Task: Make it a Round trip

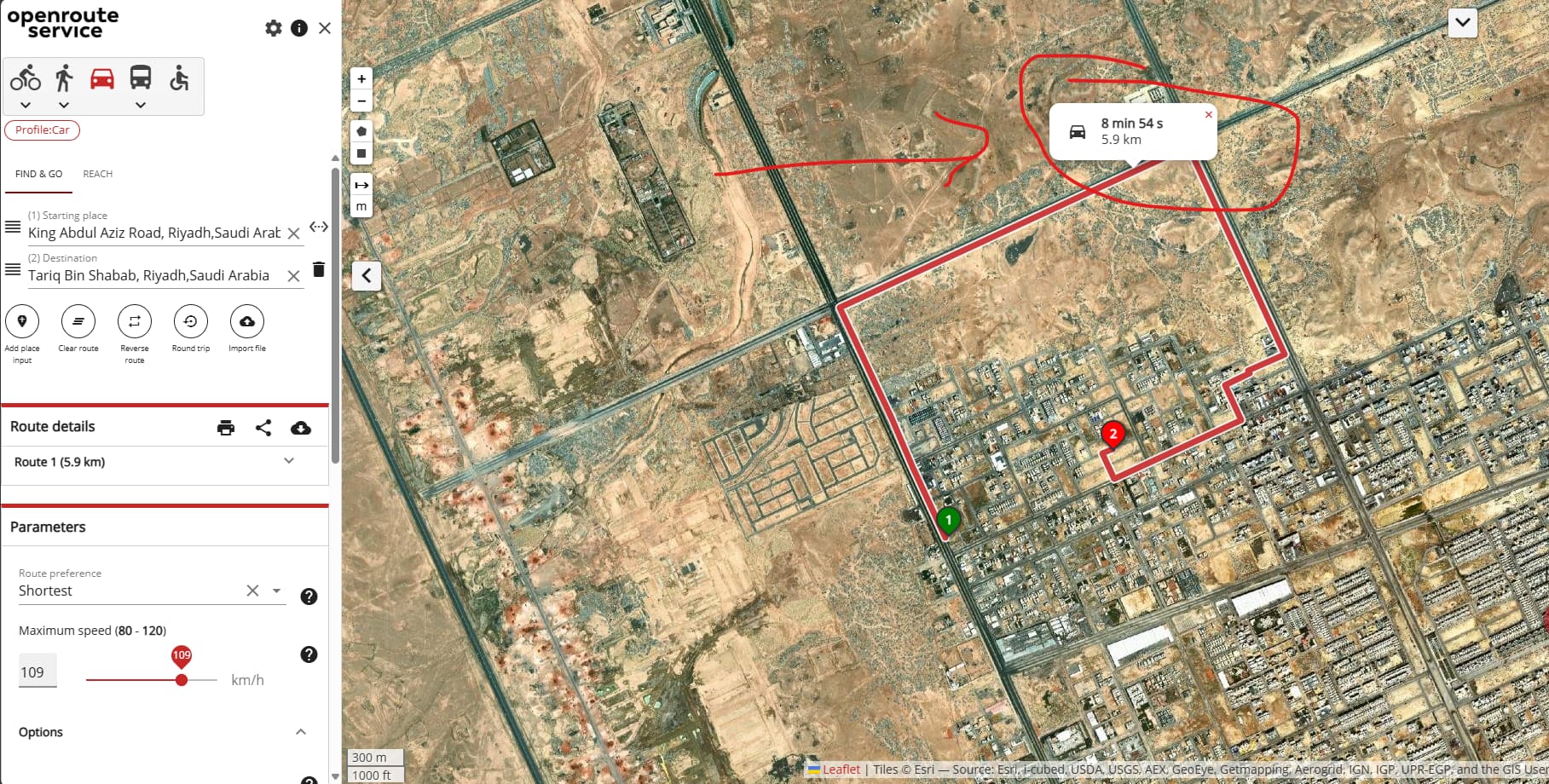Action: pos(191,322)
